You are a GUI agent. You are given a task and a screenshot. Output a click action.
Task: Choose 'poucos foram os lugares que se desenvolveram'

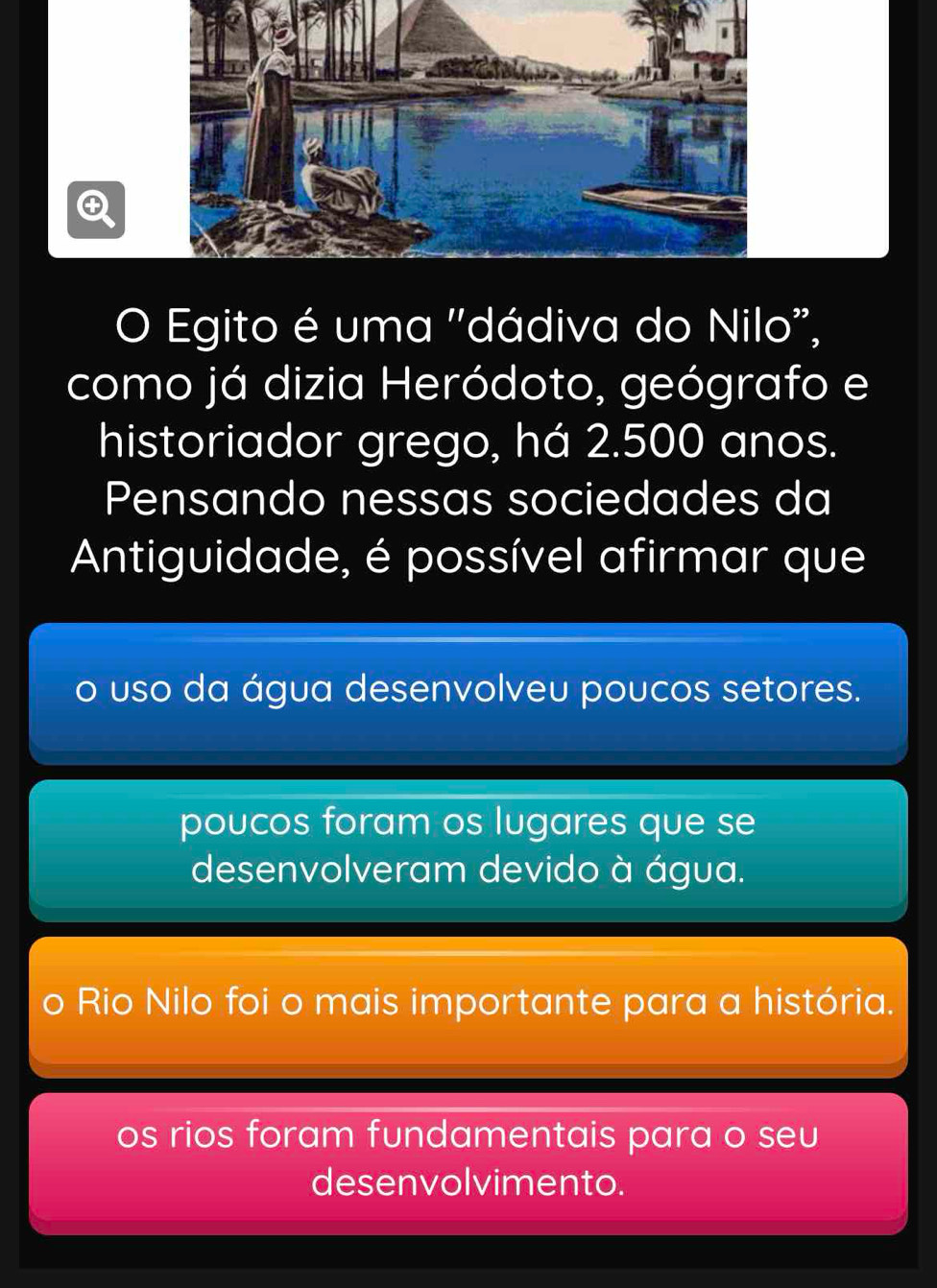click(x=468, y=847)
